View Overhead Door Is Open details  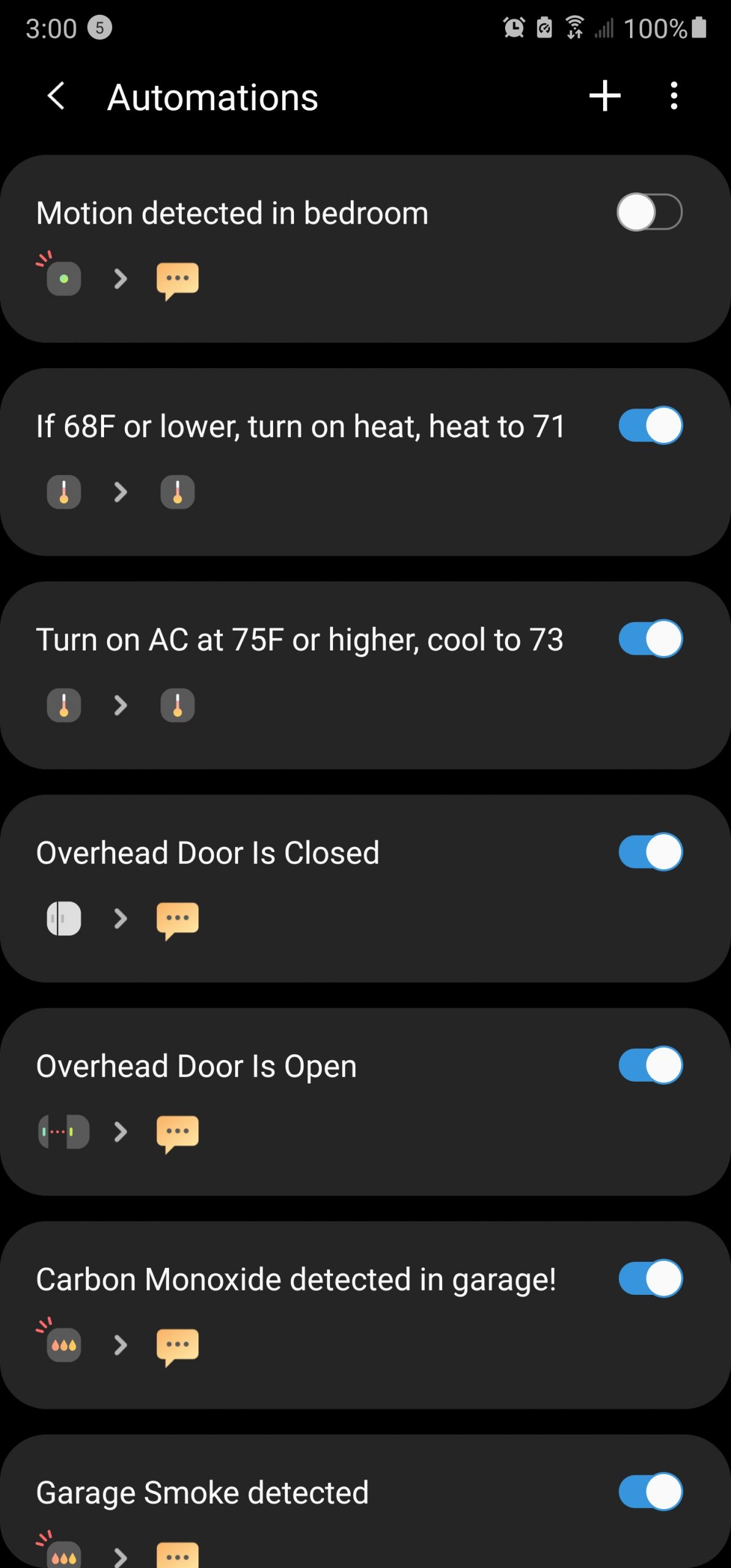pyautogui.click(x=196, y=1066)
